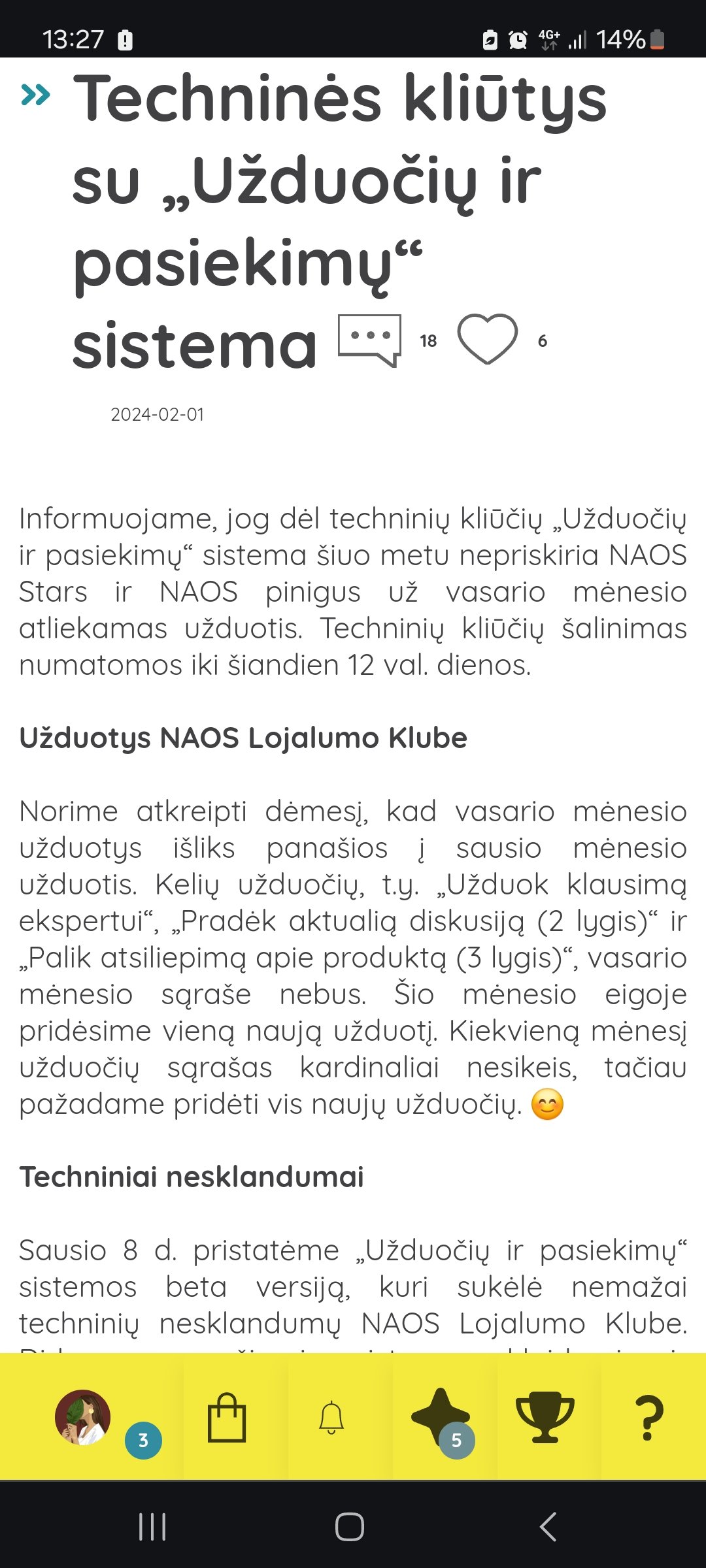The width and height of the screenshot is (706, 1568).
Task: Open the question mark help tab
Action: coord(649,1418)
